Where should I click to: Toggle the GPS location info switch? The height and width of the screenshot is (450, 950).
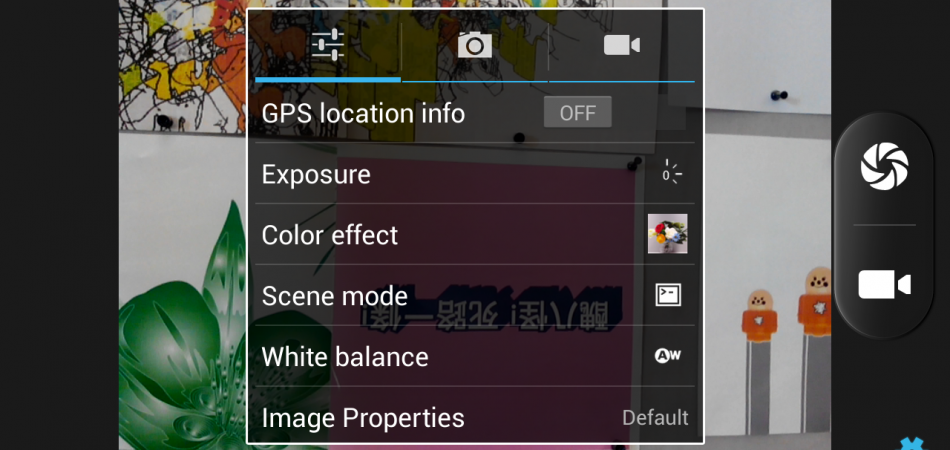(577, 113)
